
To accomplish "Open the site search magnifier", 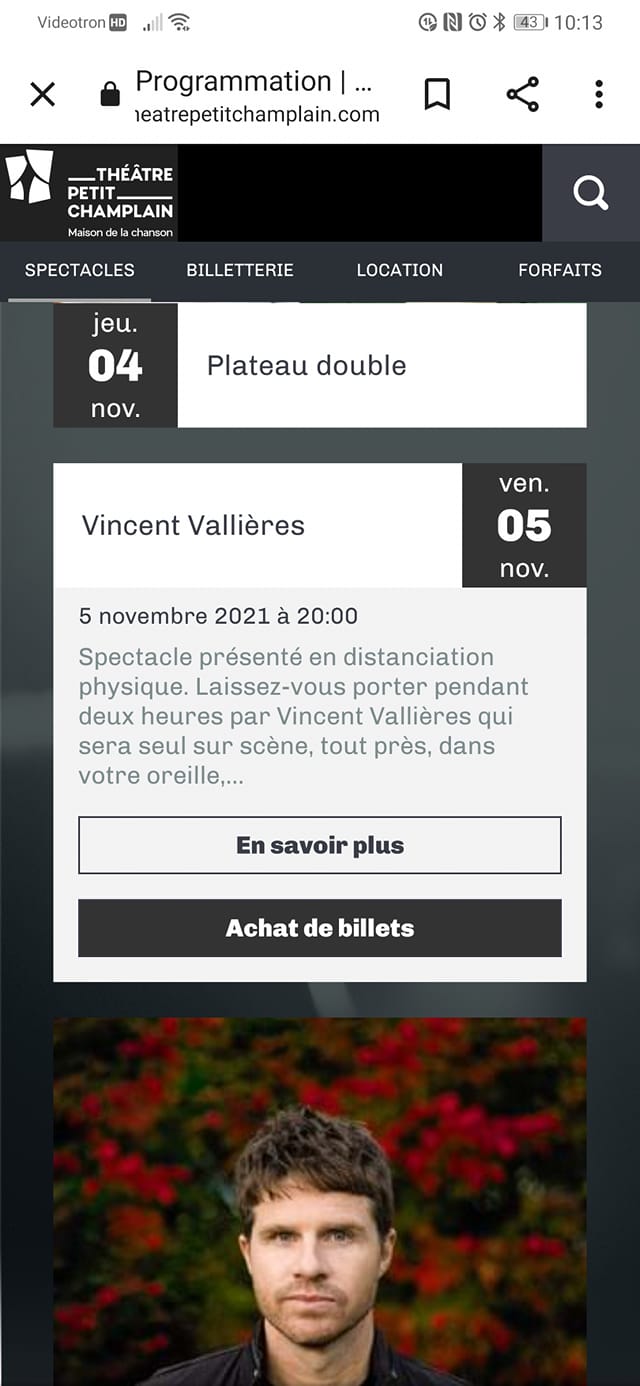I will point(591,193).
